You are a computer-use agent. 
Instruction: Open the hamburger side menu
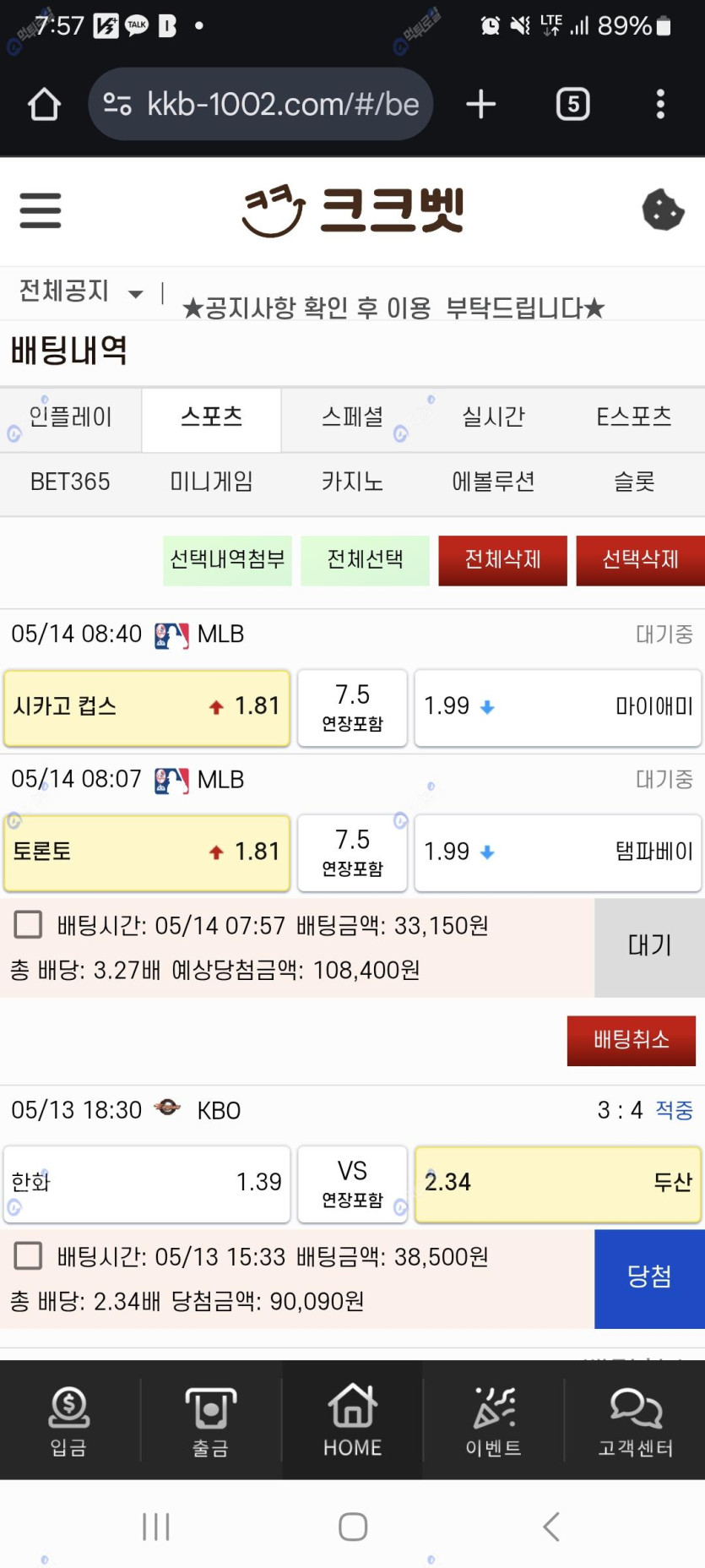point(41,210)
